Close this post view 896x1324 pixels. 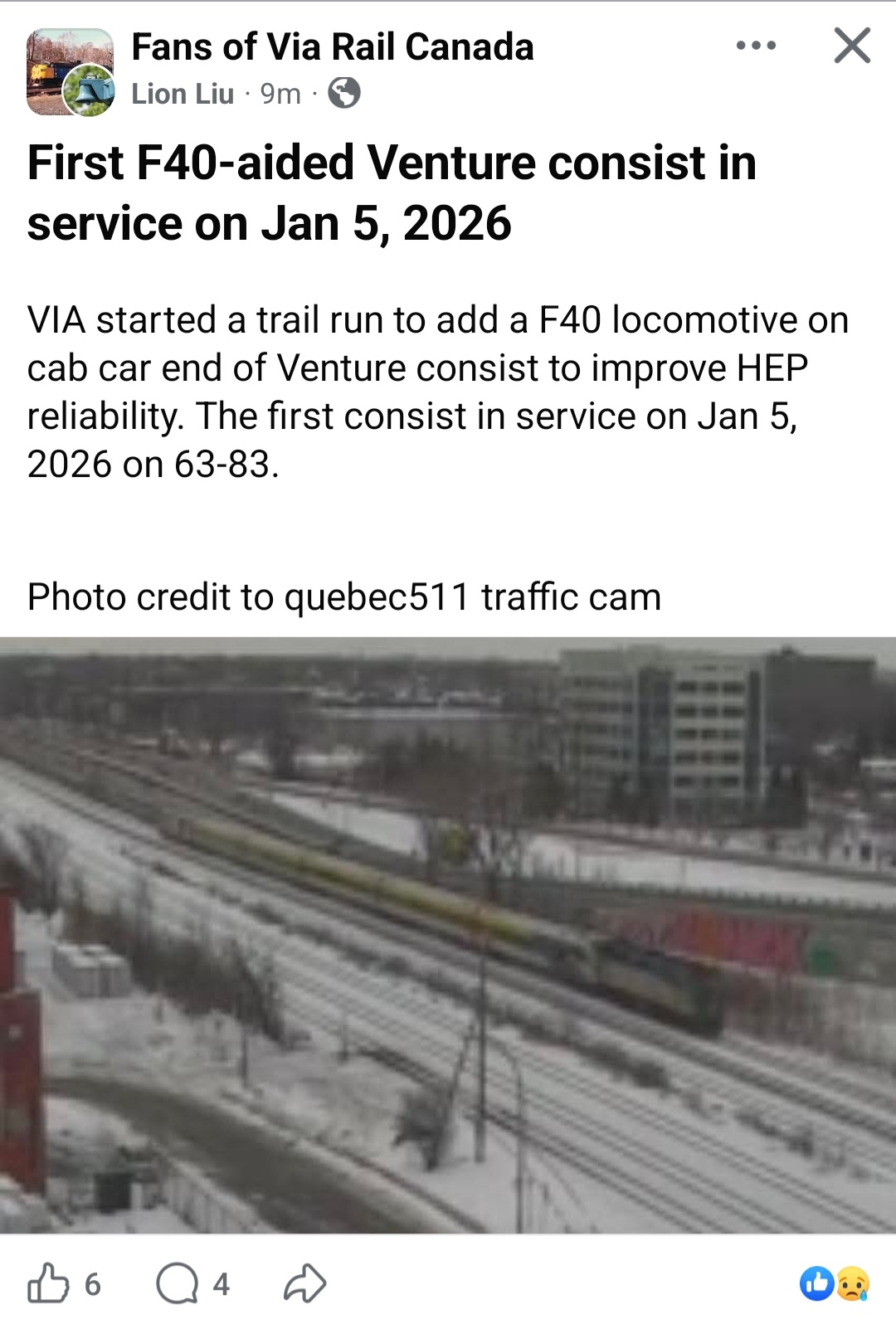[852, 46]
